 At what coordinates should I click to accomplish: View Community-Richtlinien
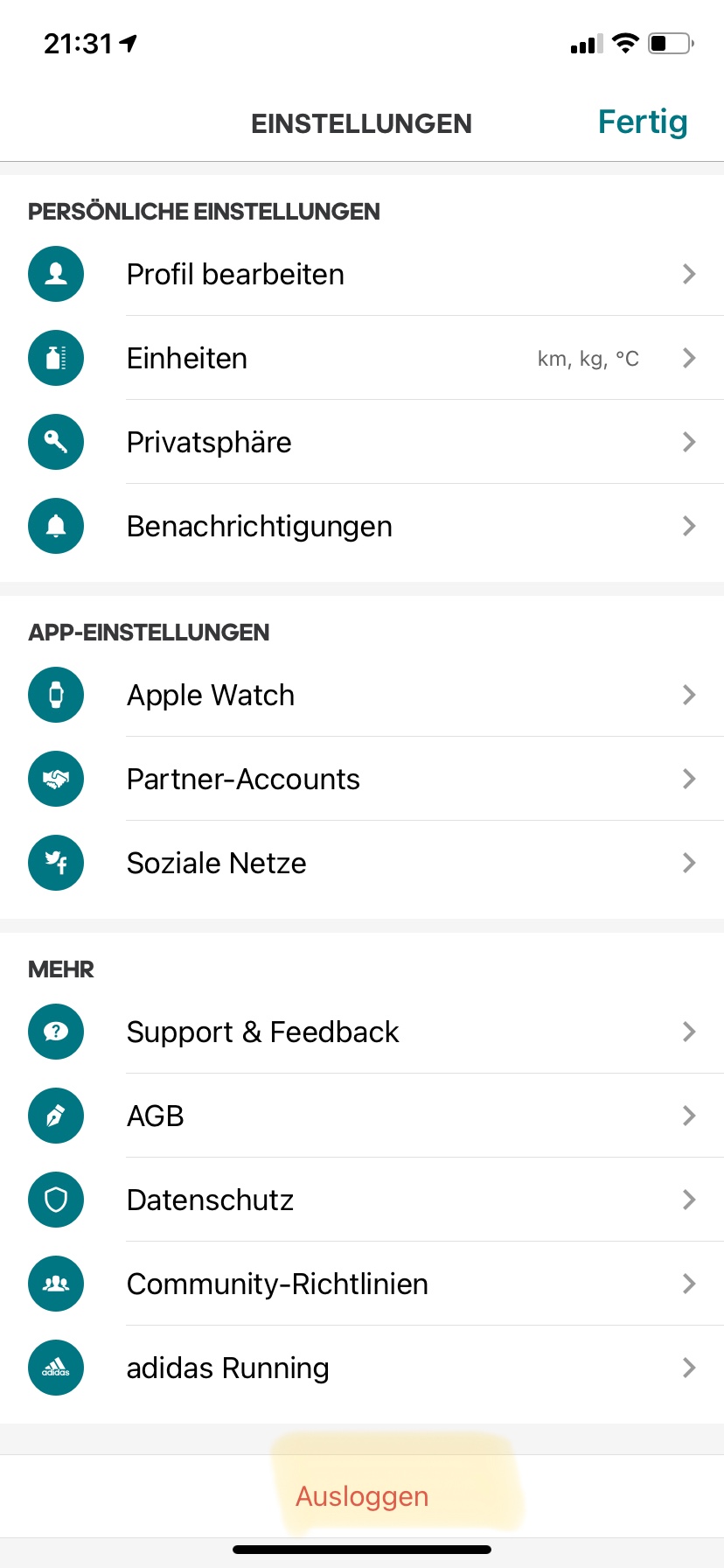pos(362,1284)
